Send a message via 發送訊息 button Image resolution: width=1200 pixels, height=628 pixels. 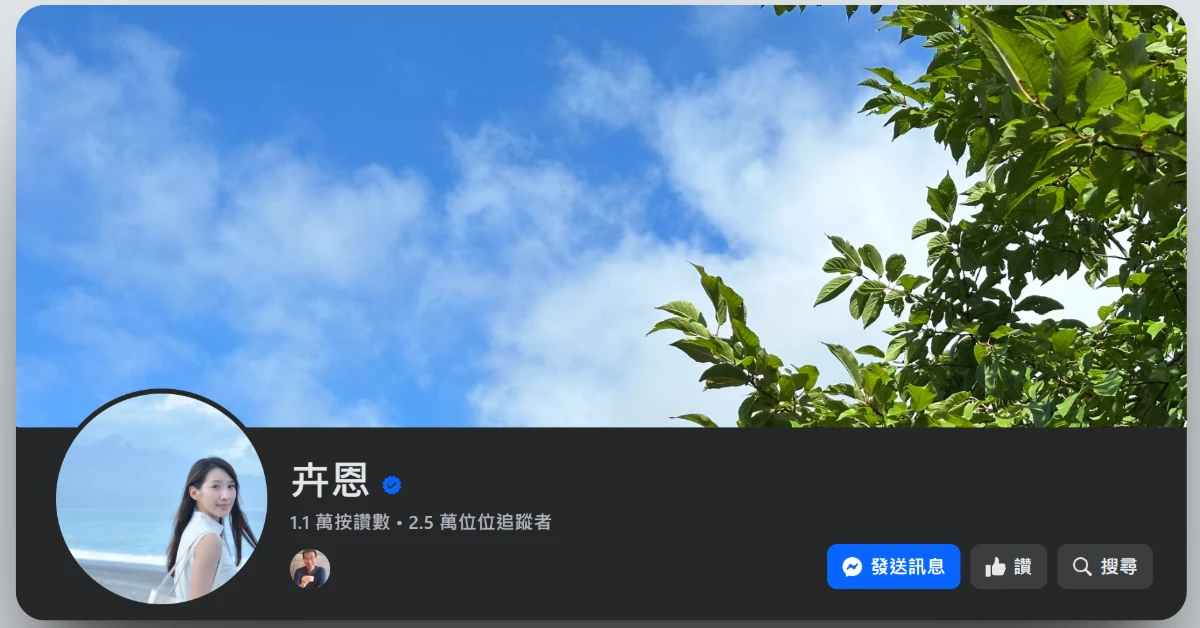pos(893,567)
